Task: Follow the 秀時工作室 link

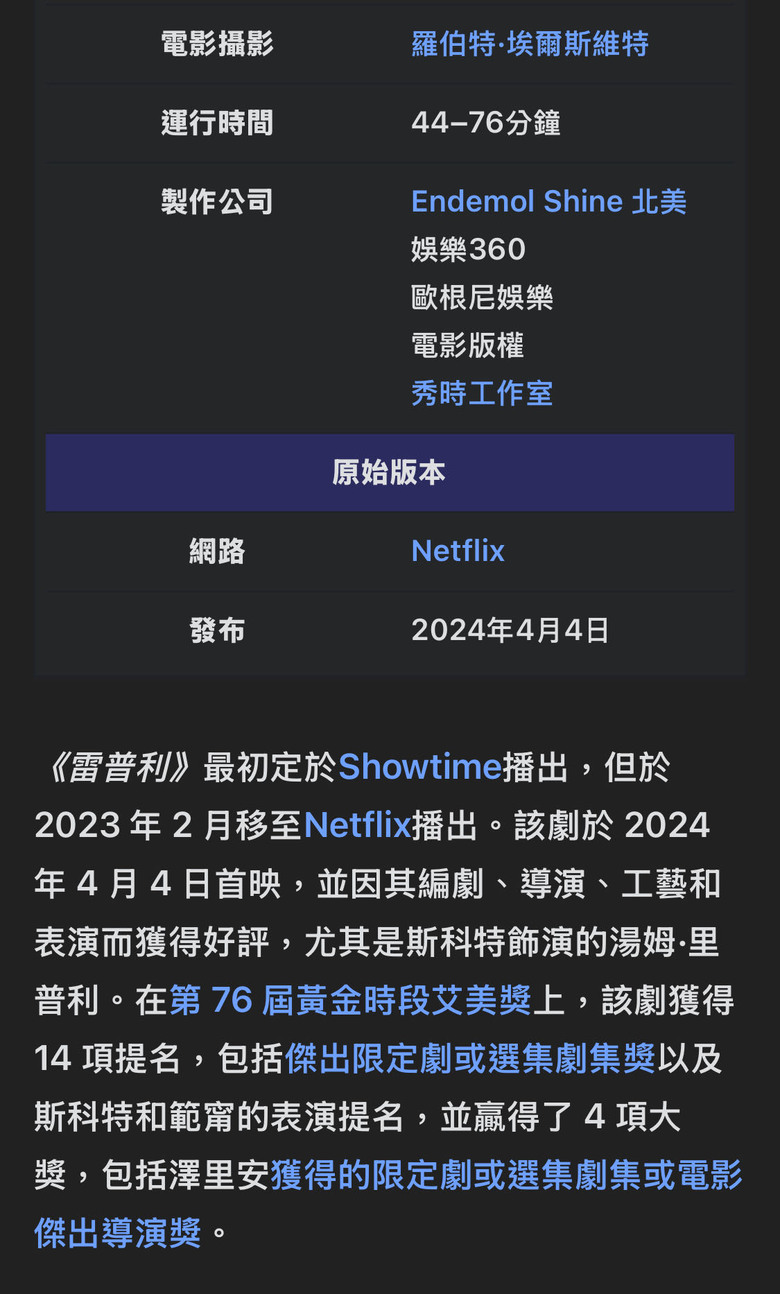Action: [x=481, y=393]
